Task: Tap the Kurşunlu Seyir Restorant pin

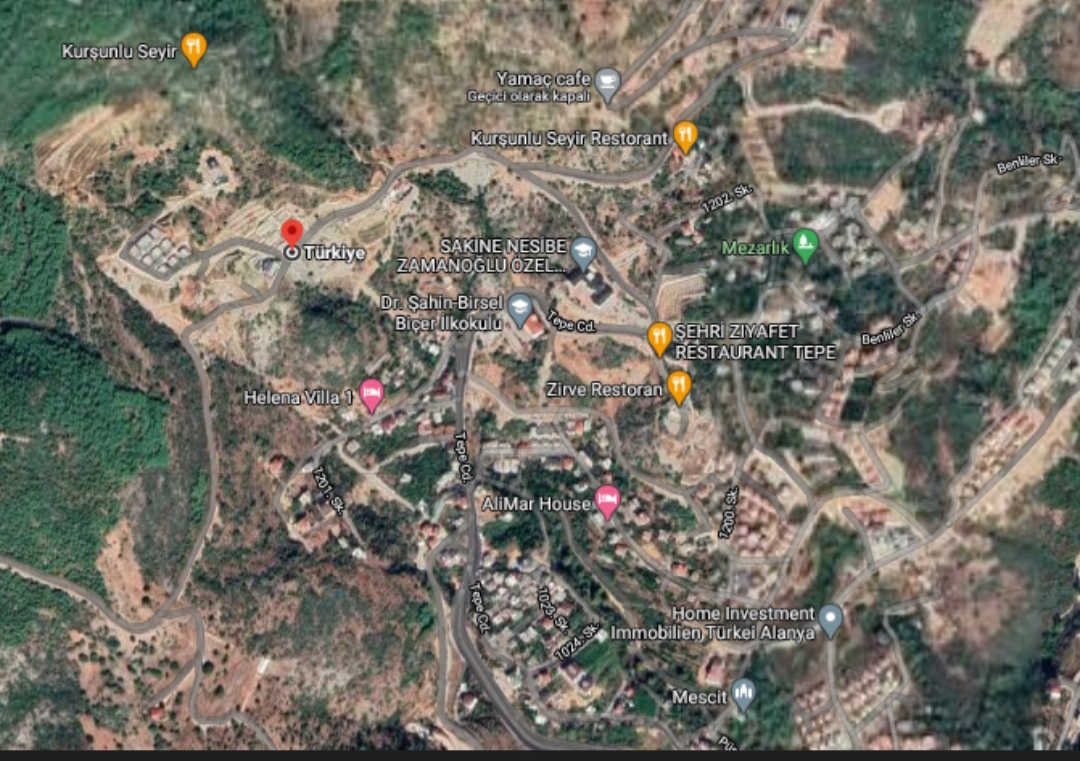Action: pyautogui.click(x=685, y=135)
